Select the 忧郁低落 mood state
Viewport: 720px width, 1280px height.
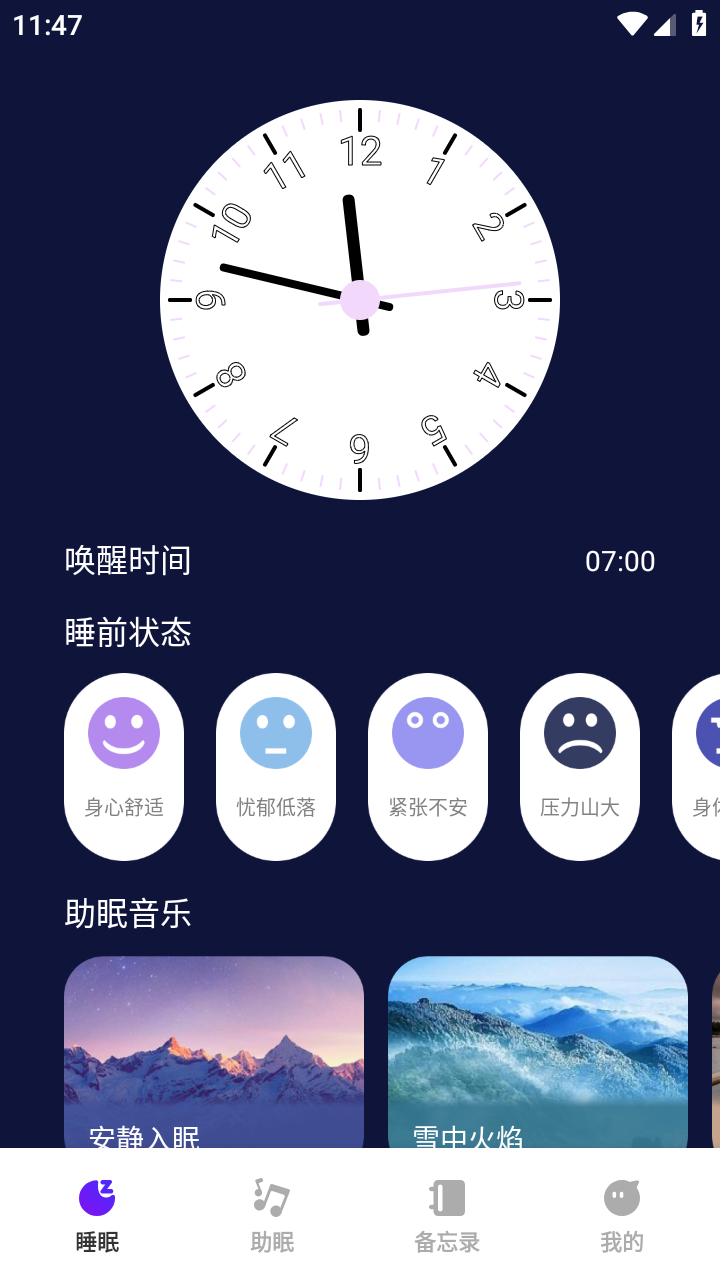tap(276, 767)
